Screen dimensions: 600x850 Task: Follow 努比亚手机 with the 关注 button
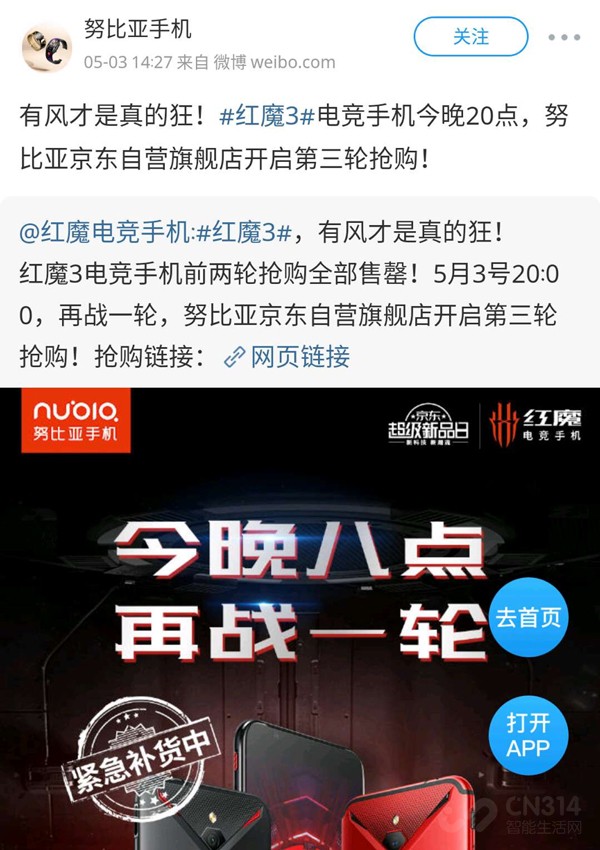pos(470,37)
